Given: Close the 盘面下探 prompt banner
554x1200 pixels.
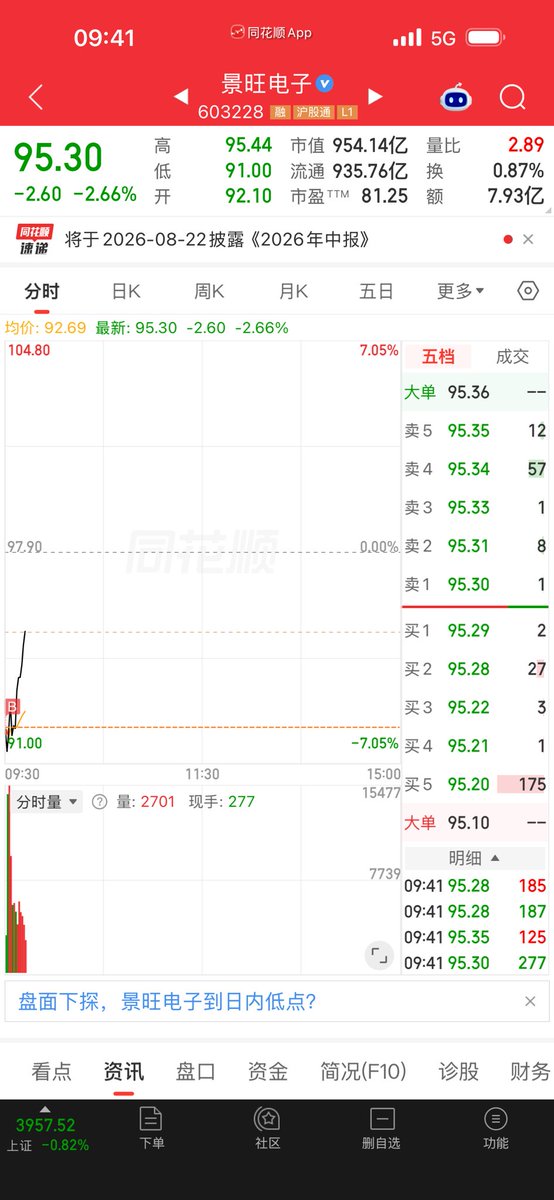Looking at the screenshot, I should tap(530, 1001).
